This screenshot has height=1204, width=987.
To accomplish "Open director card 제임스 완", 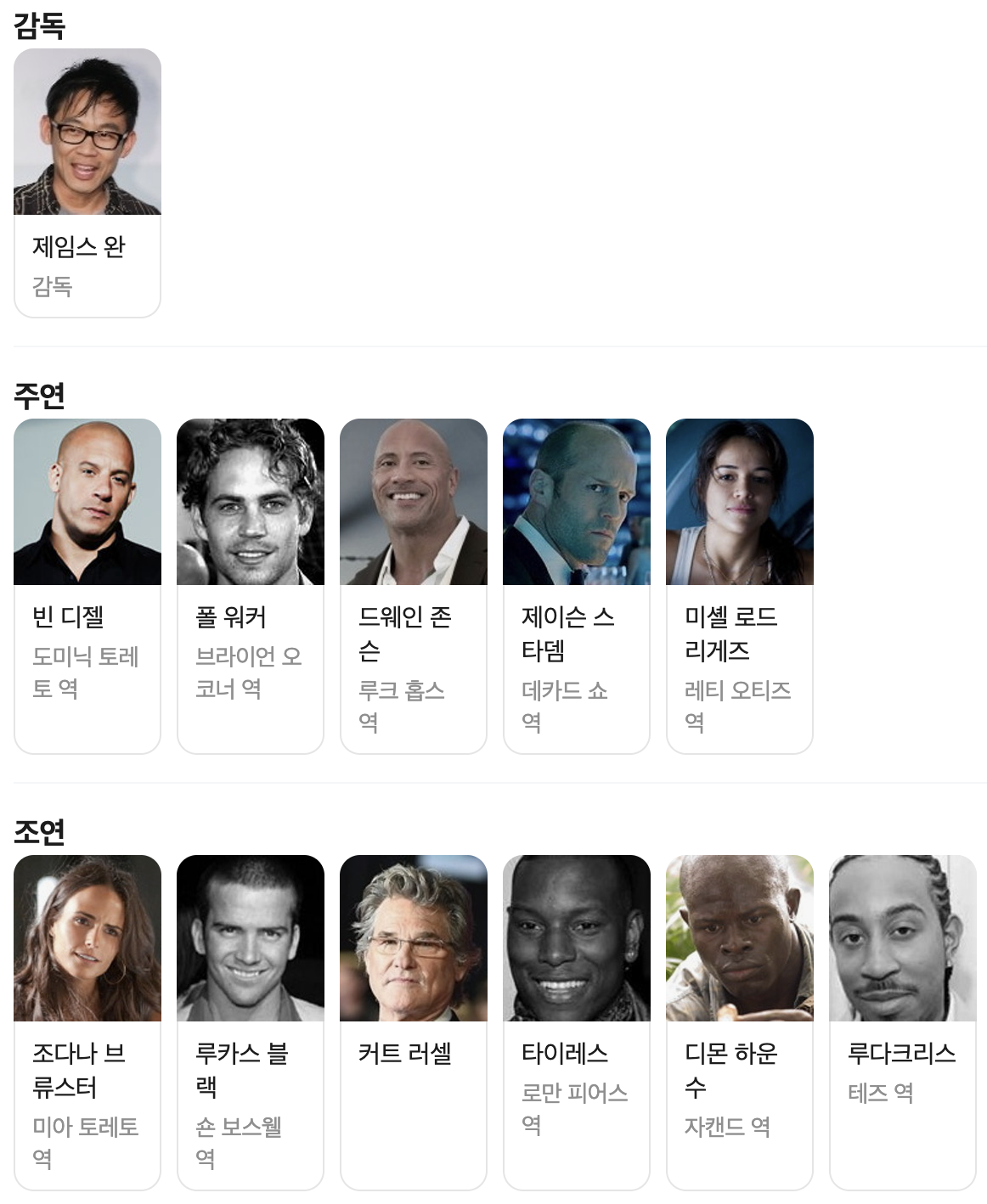I will (87, 183).
